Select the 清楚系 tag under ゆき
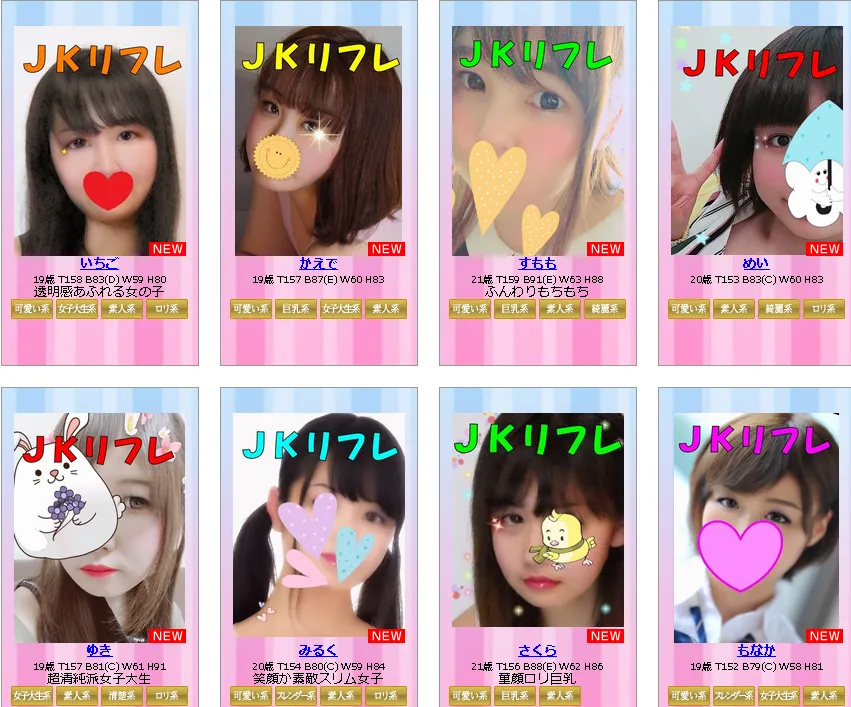Image resolution: width=851 pixels, height=707 pixels. [122, 696]
